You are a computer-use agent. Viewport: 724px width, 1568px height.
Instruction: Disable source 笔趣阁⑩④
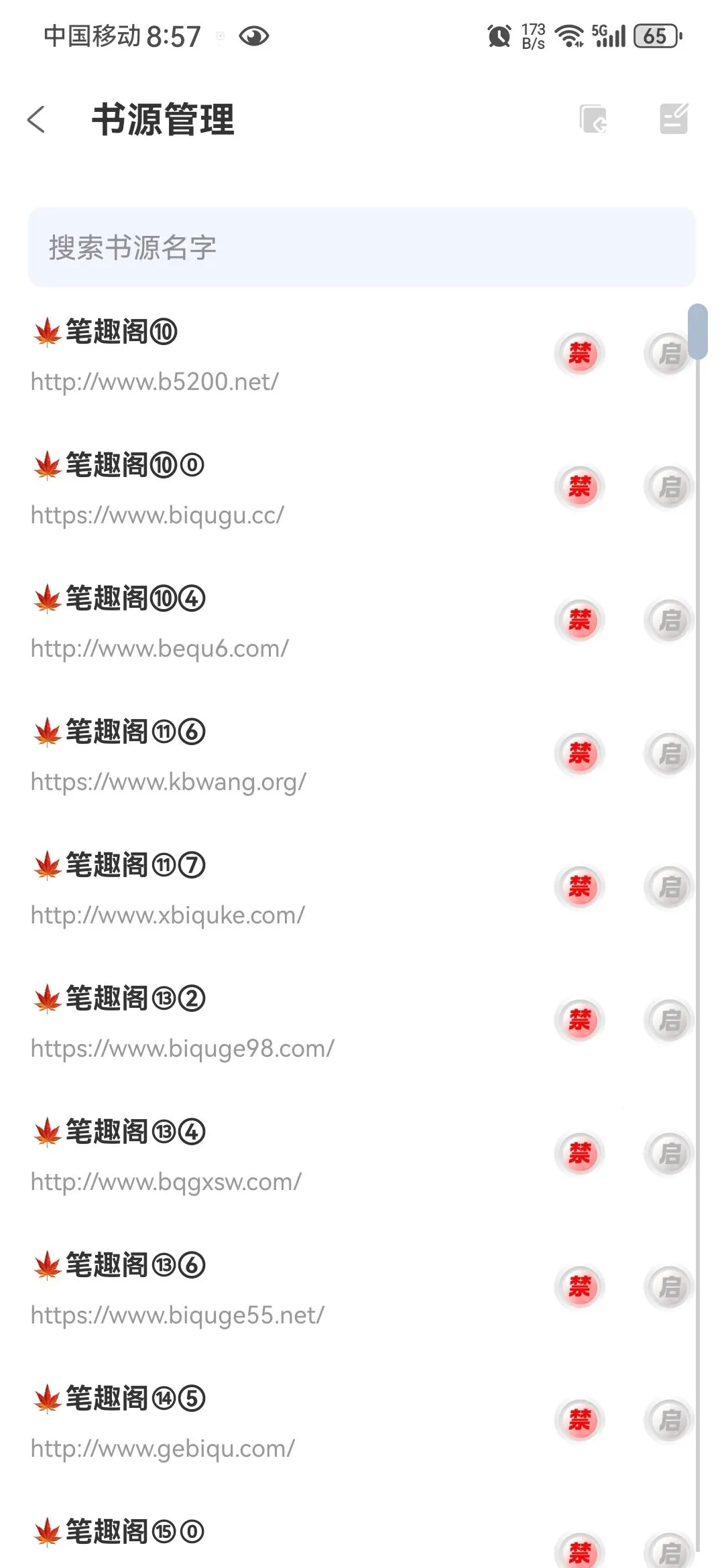coord(579,620)
